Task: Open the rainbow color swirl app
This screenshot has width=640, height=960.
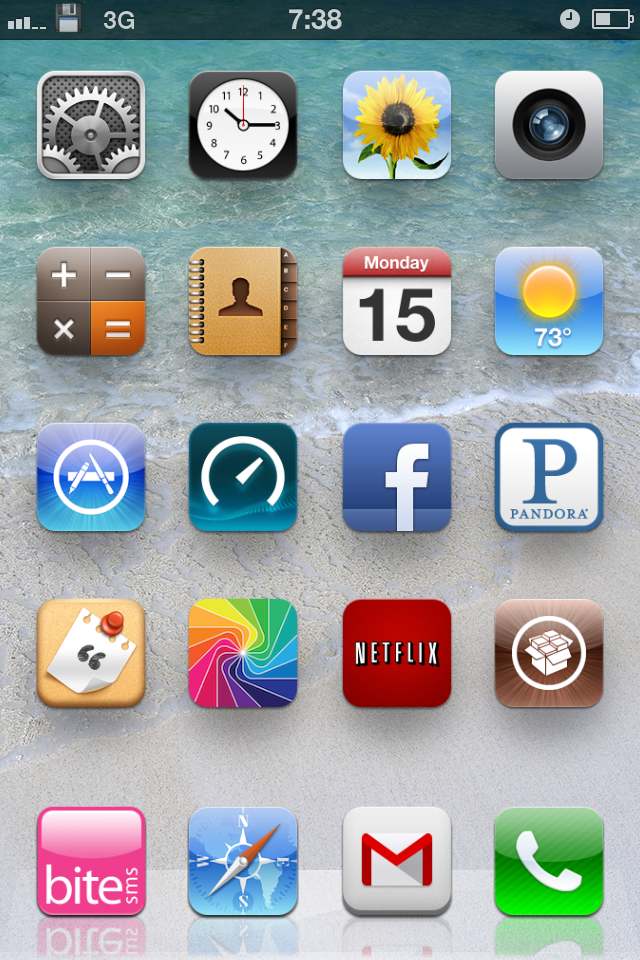Action: coord(243,653)
